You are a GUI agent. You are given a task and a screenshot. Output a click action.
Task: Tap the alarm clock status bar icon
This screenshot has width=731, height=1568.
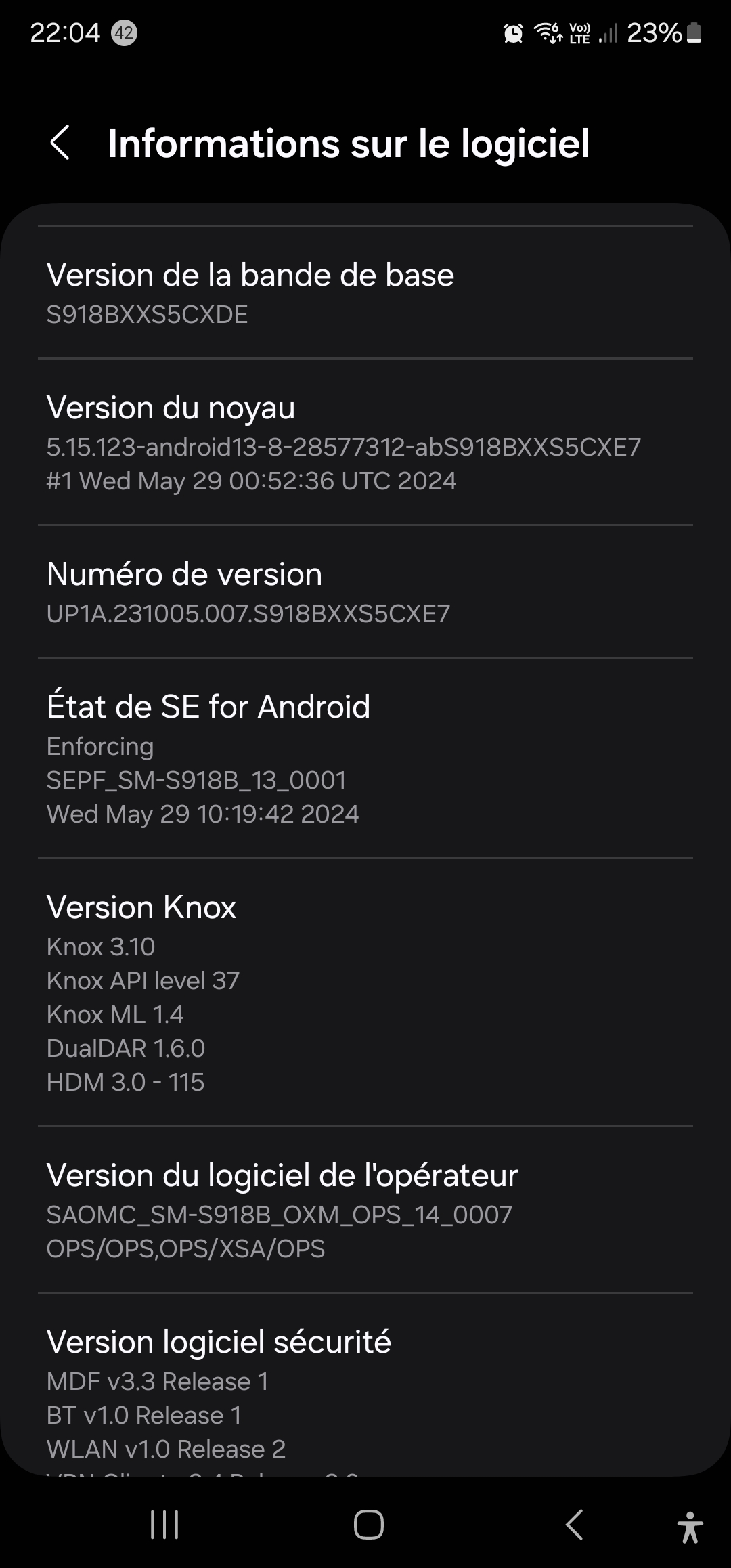click(x=512, y=32)
